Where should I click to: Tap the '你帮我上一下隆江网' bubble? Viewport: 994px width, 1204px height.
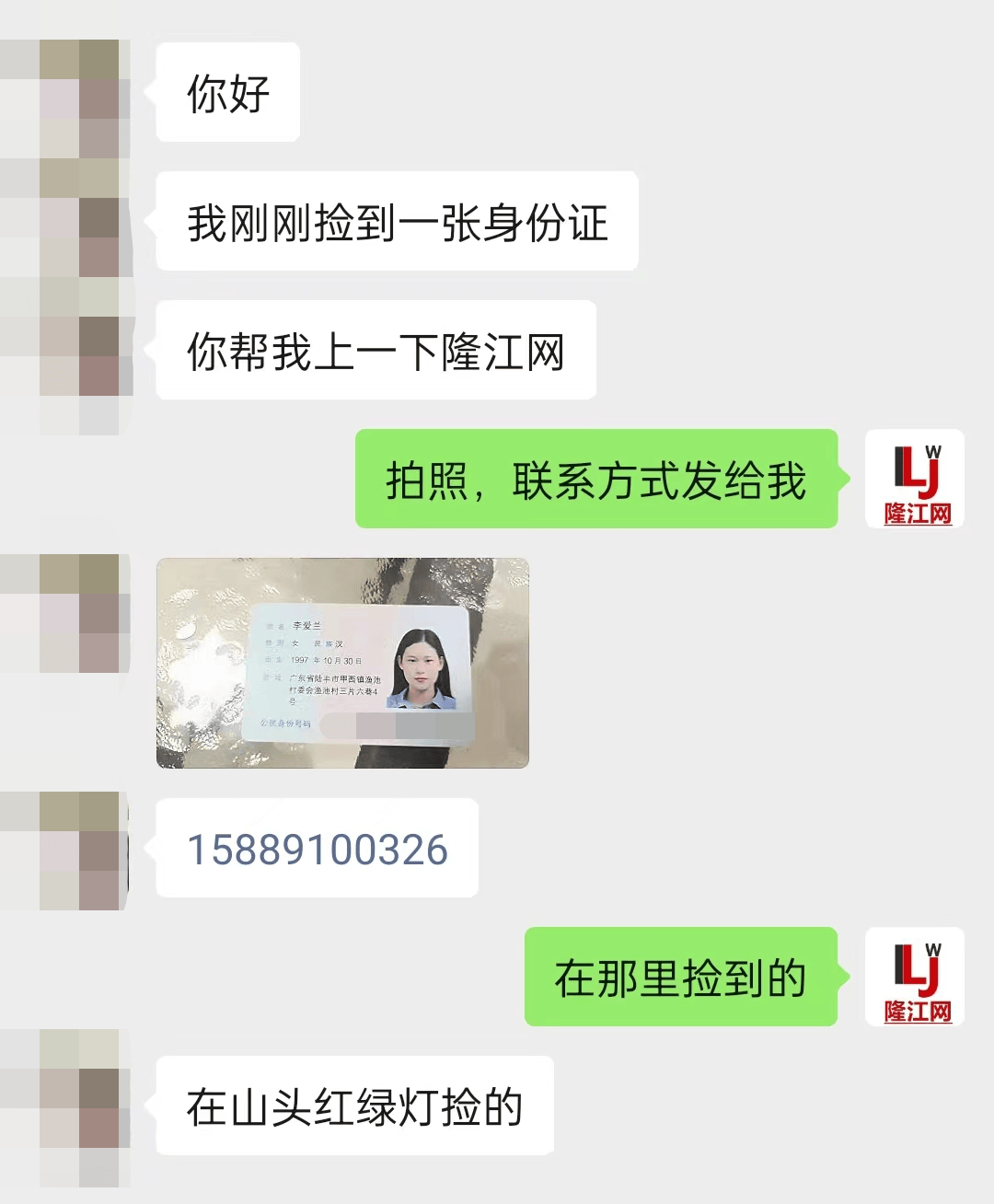[x=376, y=350]
